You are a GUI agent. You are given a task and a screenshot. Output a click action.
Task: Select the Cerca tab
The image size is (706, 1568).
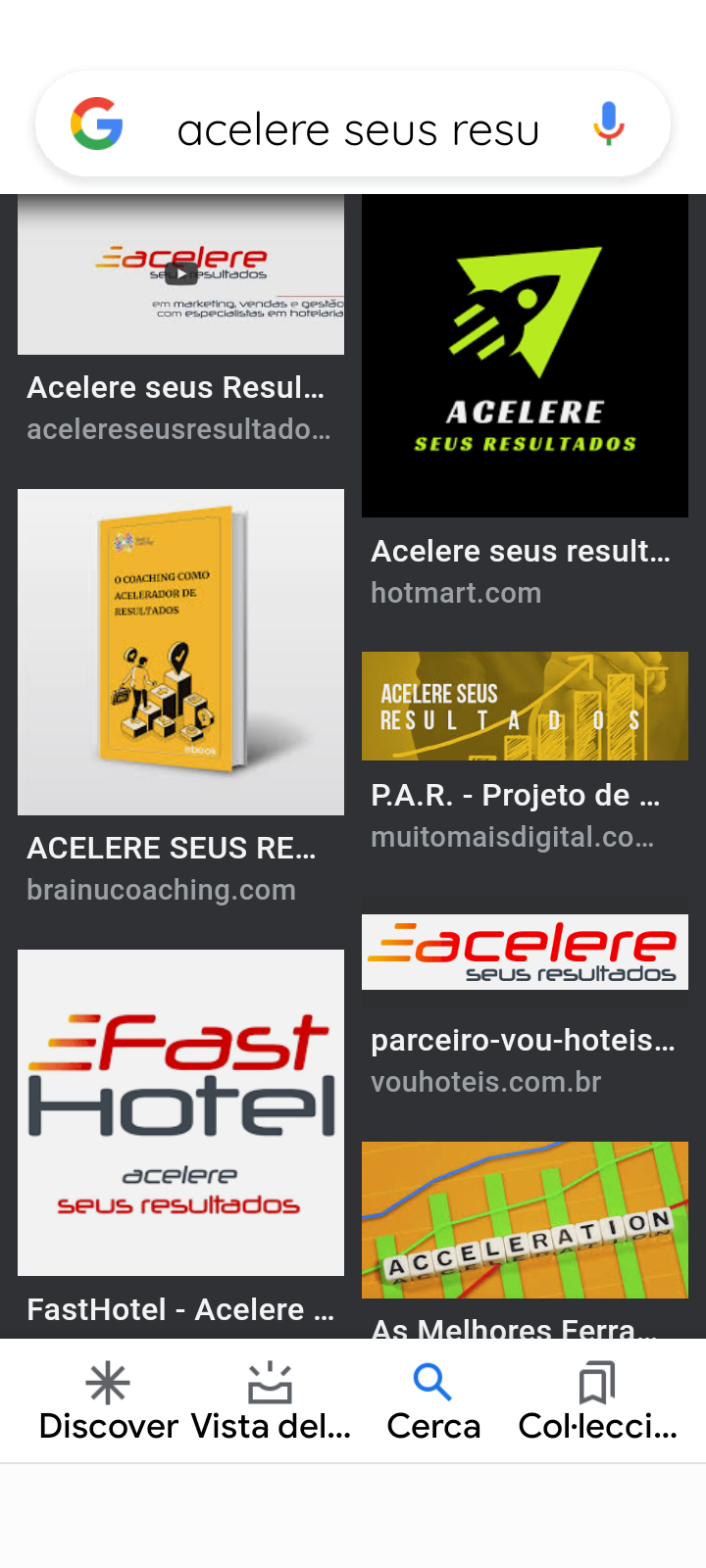click(432, 1401)
